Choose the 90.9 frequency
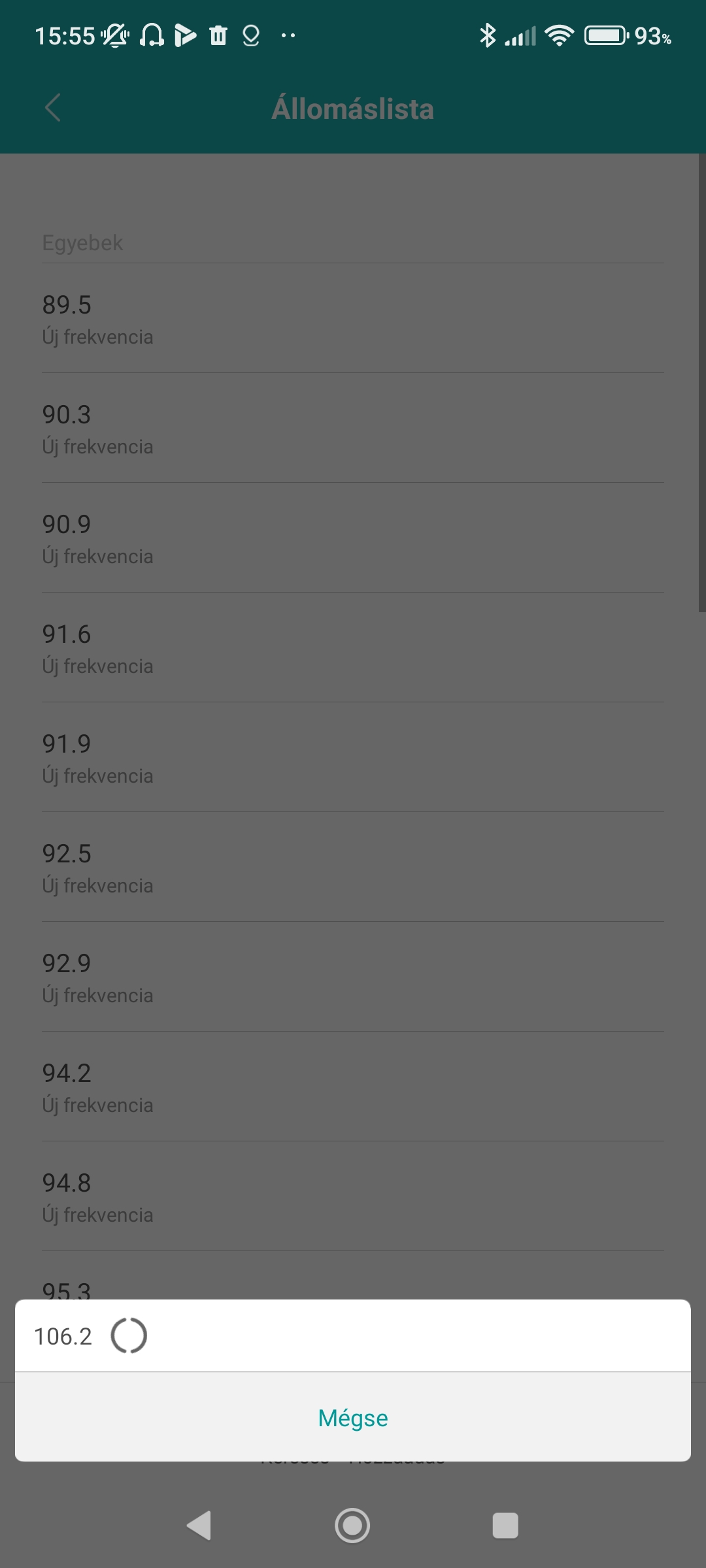This screenshot has height=1568, width=706. (x=353, y=538)
